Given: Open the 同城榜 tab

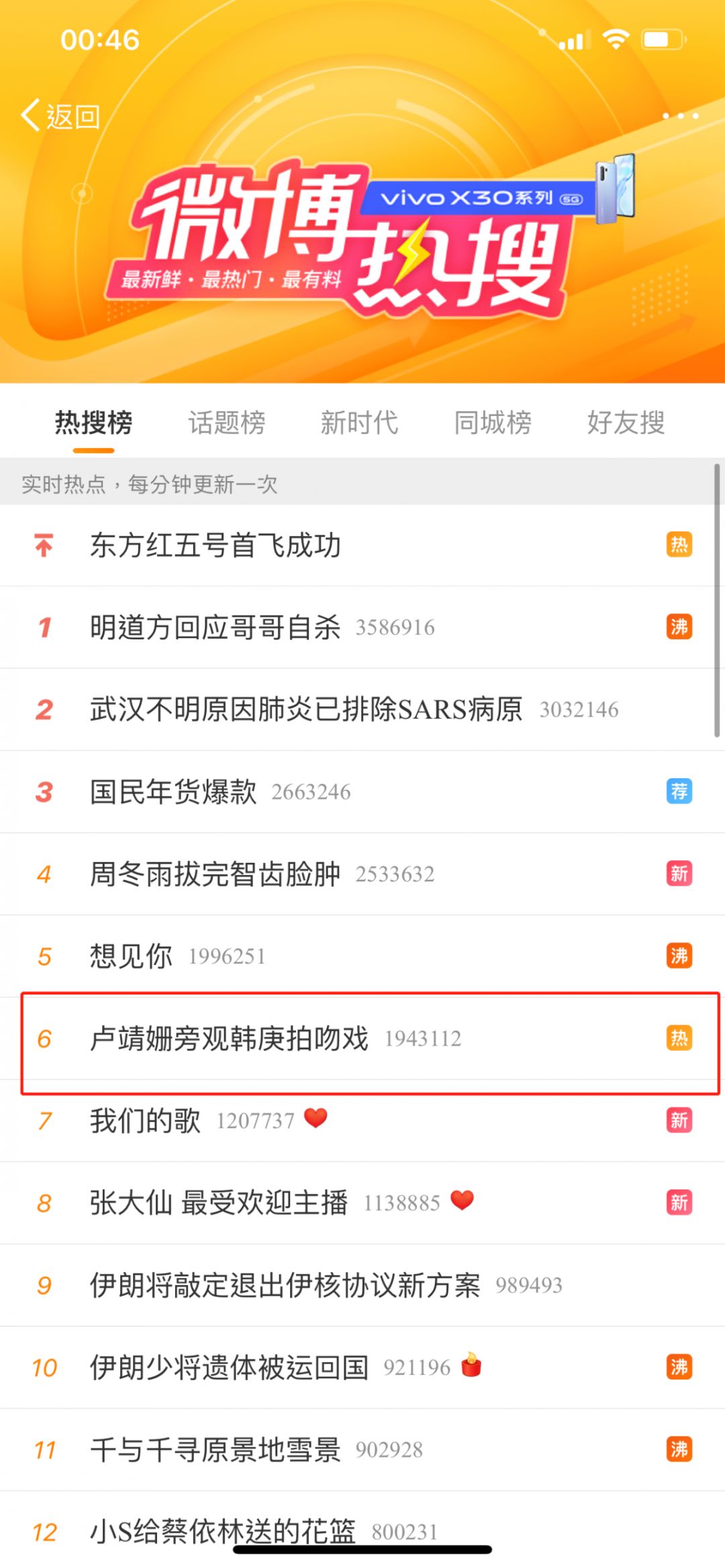Looking at the screenshot, I should (493, 423).
